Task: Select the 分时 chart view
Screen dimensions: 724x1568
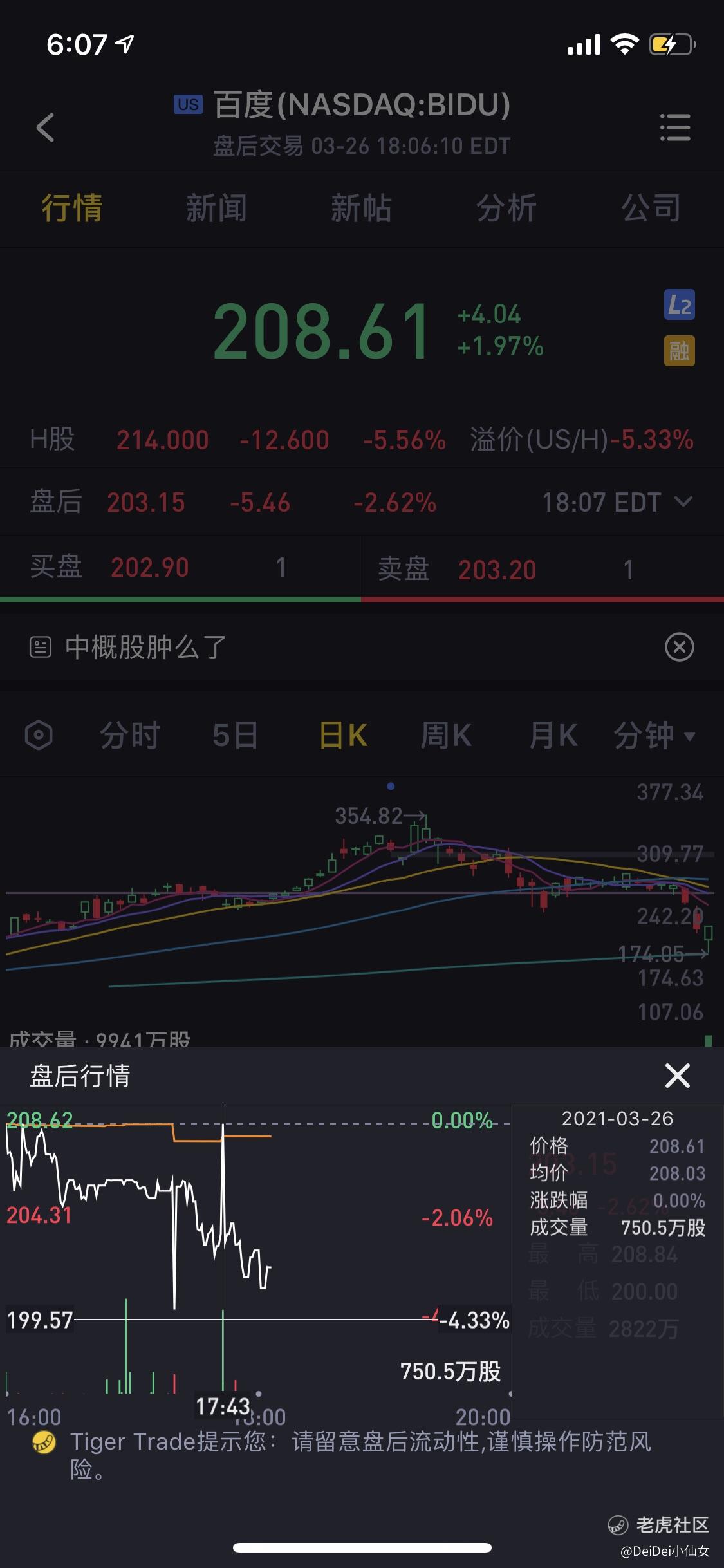Action: point(129,735)
